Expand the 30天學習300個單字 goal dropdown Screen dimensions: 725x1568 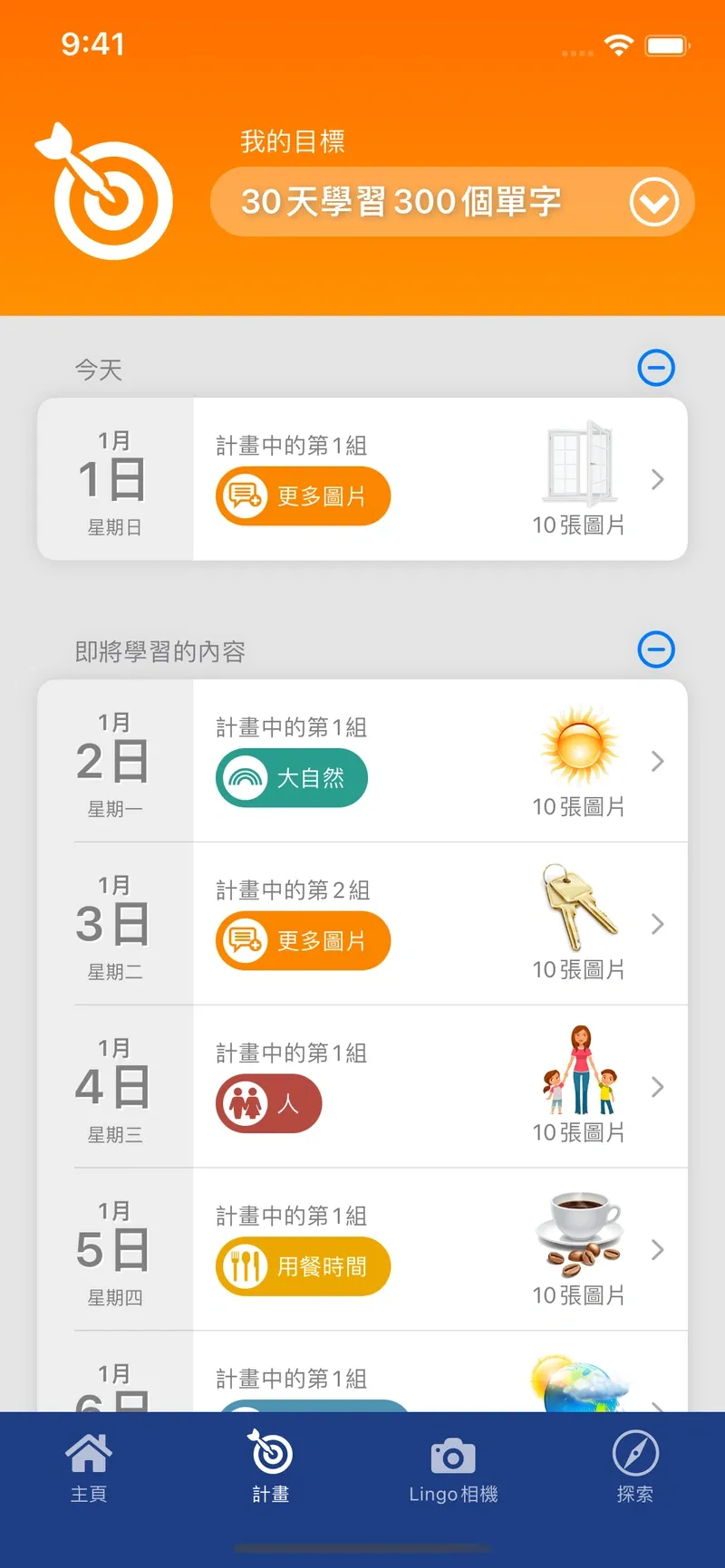(x=655, y=201)
